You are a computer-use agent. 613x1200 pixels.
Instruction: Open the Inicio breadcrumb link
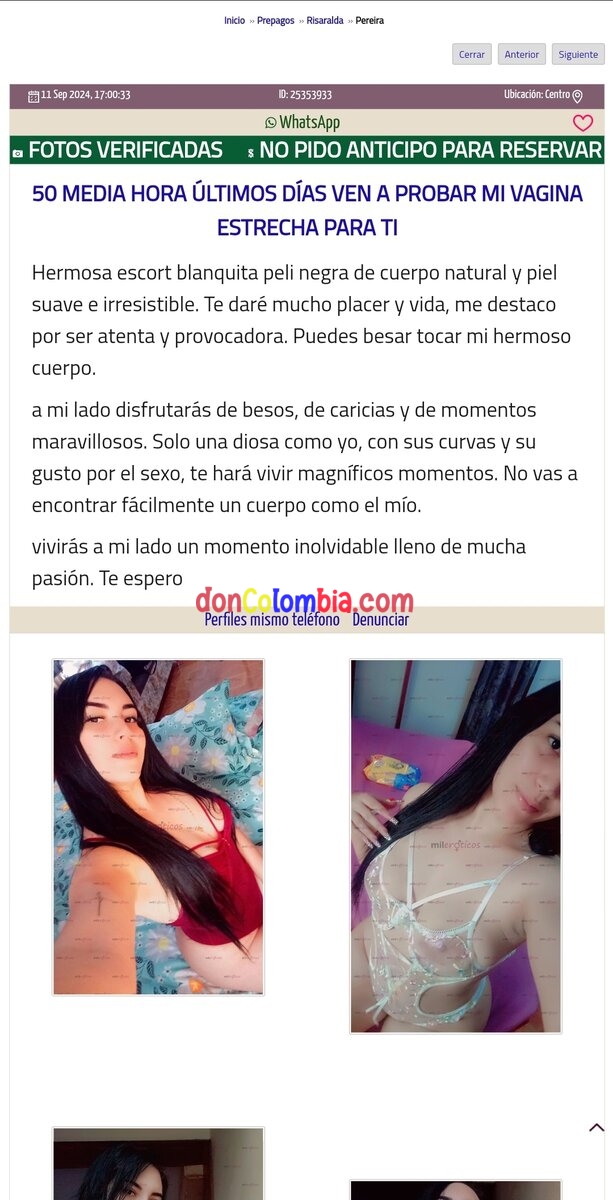click(x=234, y=20)
